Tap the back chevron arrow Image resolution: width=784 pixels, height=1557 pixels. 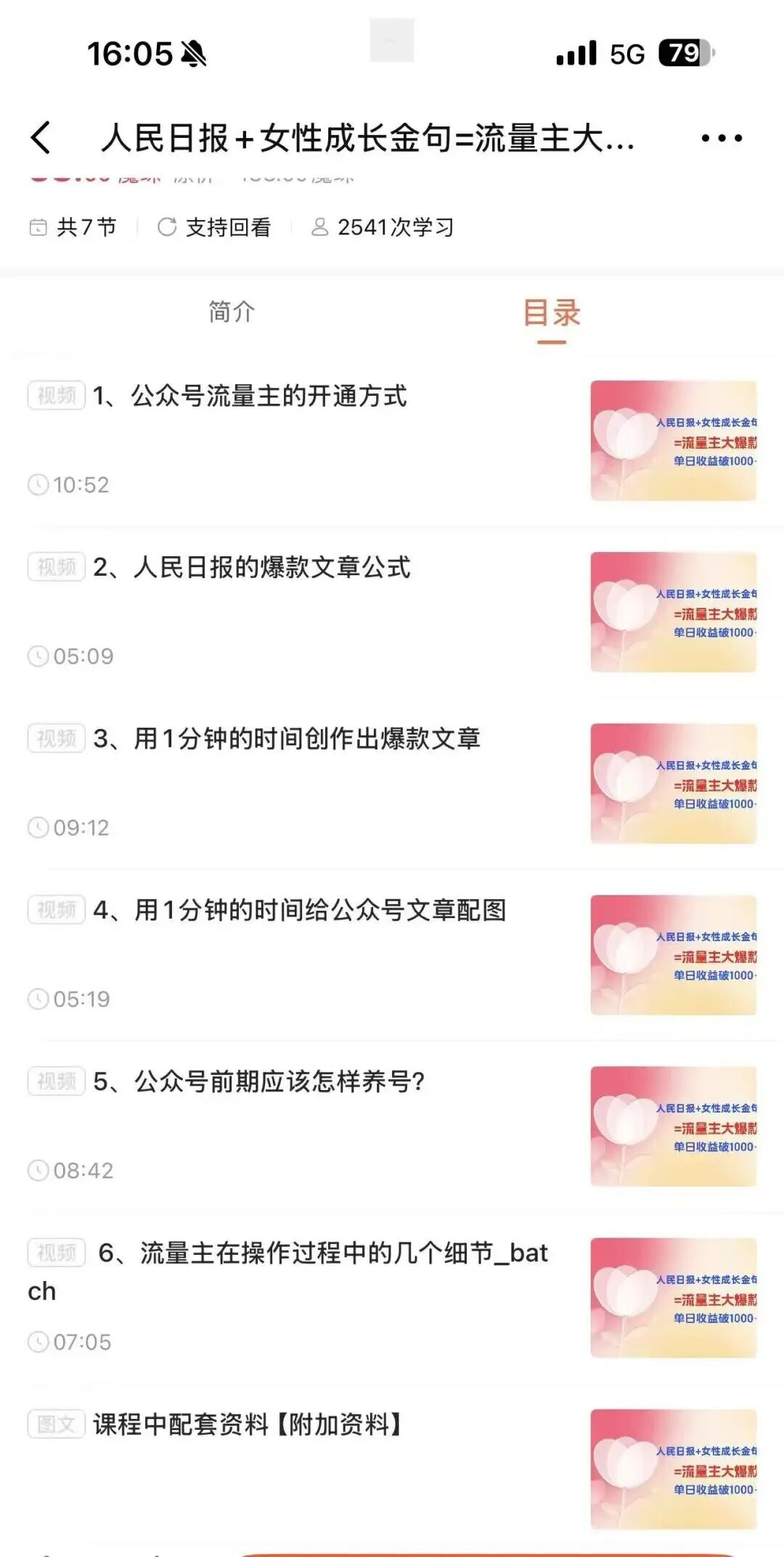tap(42, 135)
